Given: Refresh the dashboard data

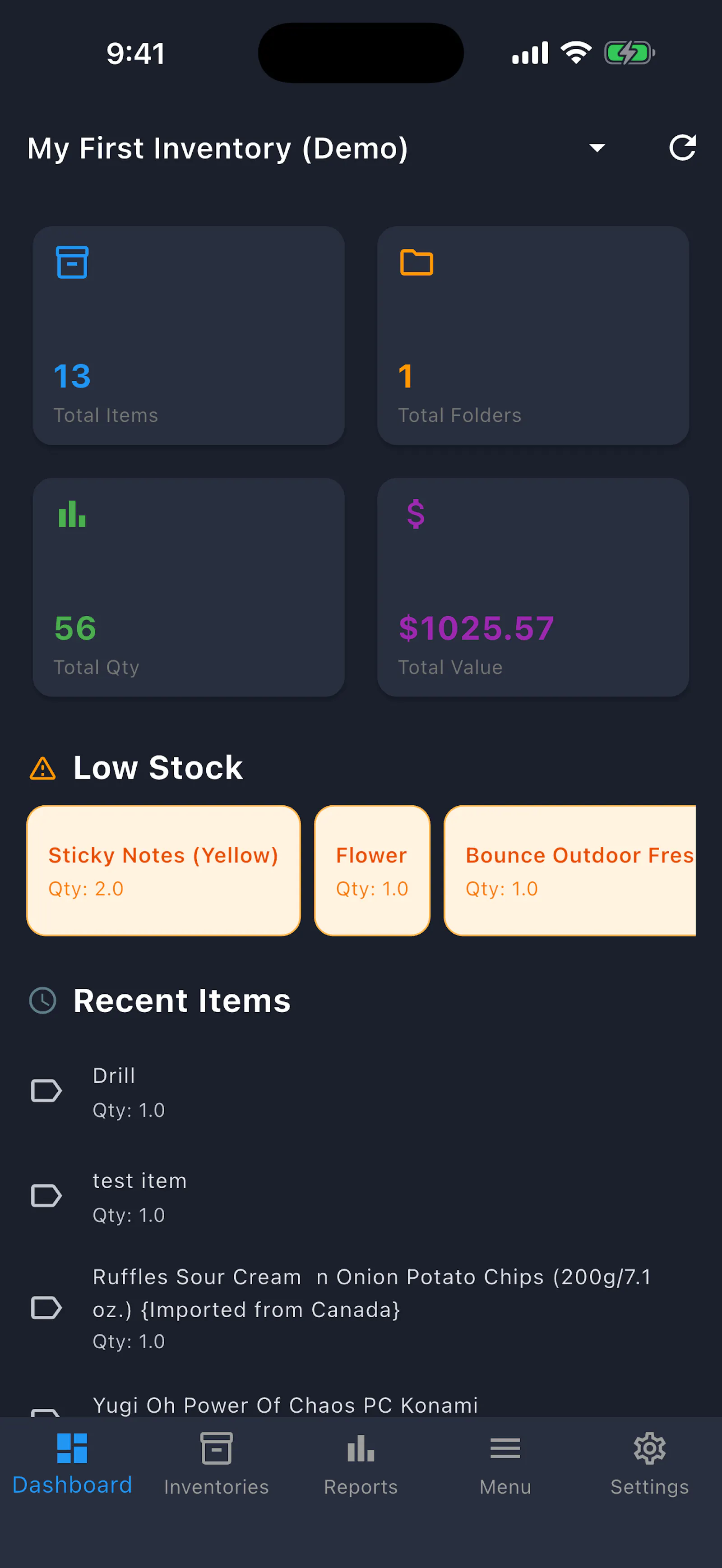Looking at the screenshot, I should pos(682,148).
